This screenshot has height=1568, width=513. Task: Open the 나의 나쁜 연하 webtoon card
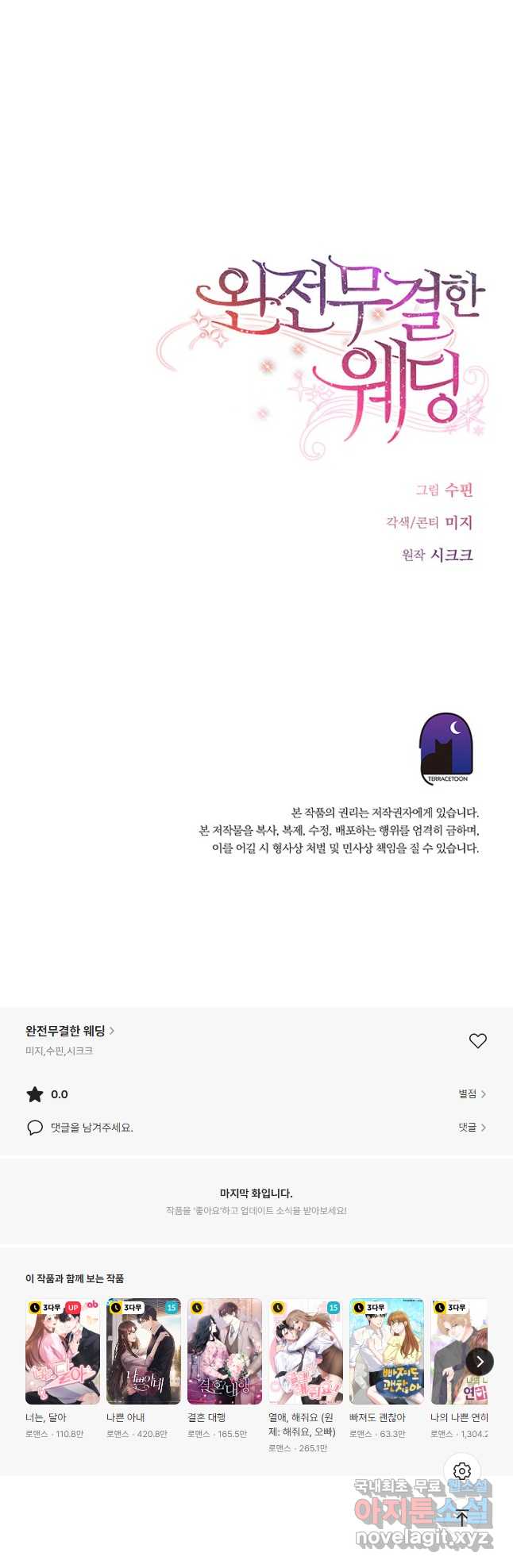pos(457,1351)
